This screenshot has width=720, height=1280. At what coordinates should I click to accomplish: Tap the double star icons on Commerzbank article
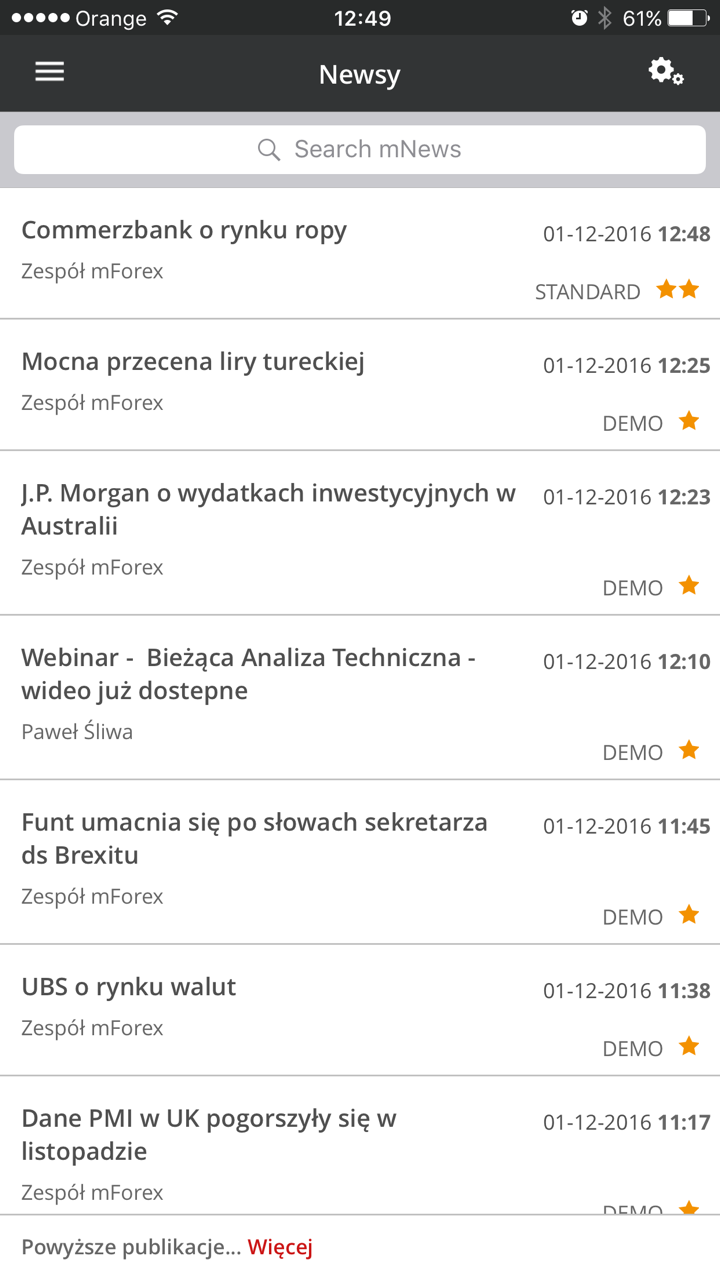coord(678,289)
